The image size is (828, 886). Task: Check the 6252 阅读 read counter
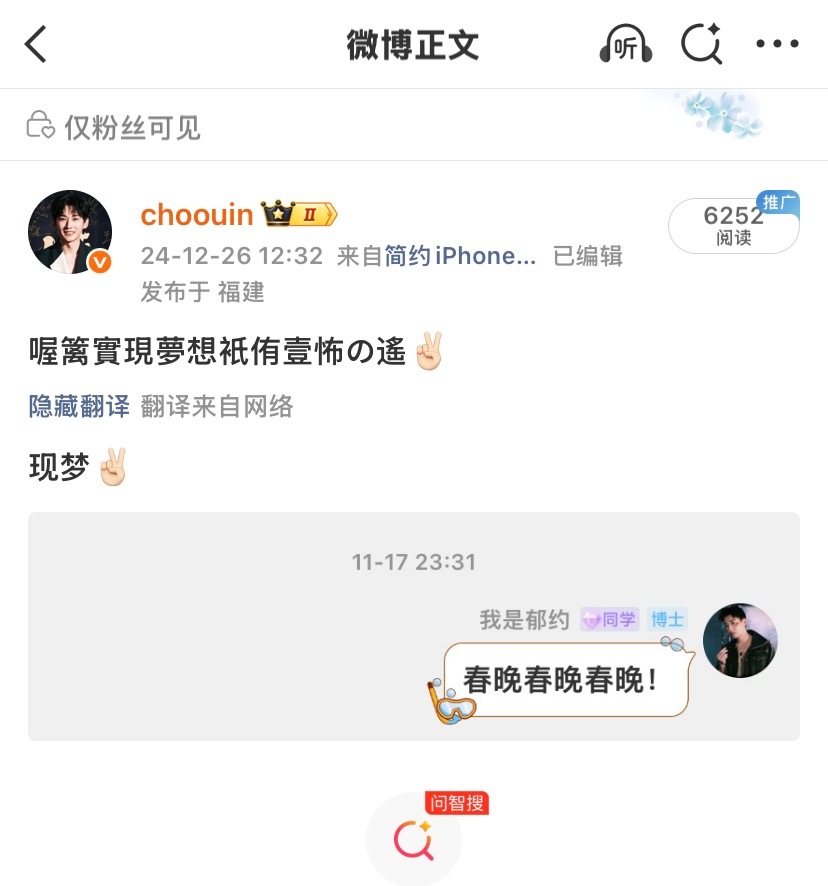click(733, 228)
